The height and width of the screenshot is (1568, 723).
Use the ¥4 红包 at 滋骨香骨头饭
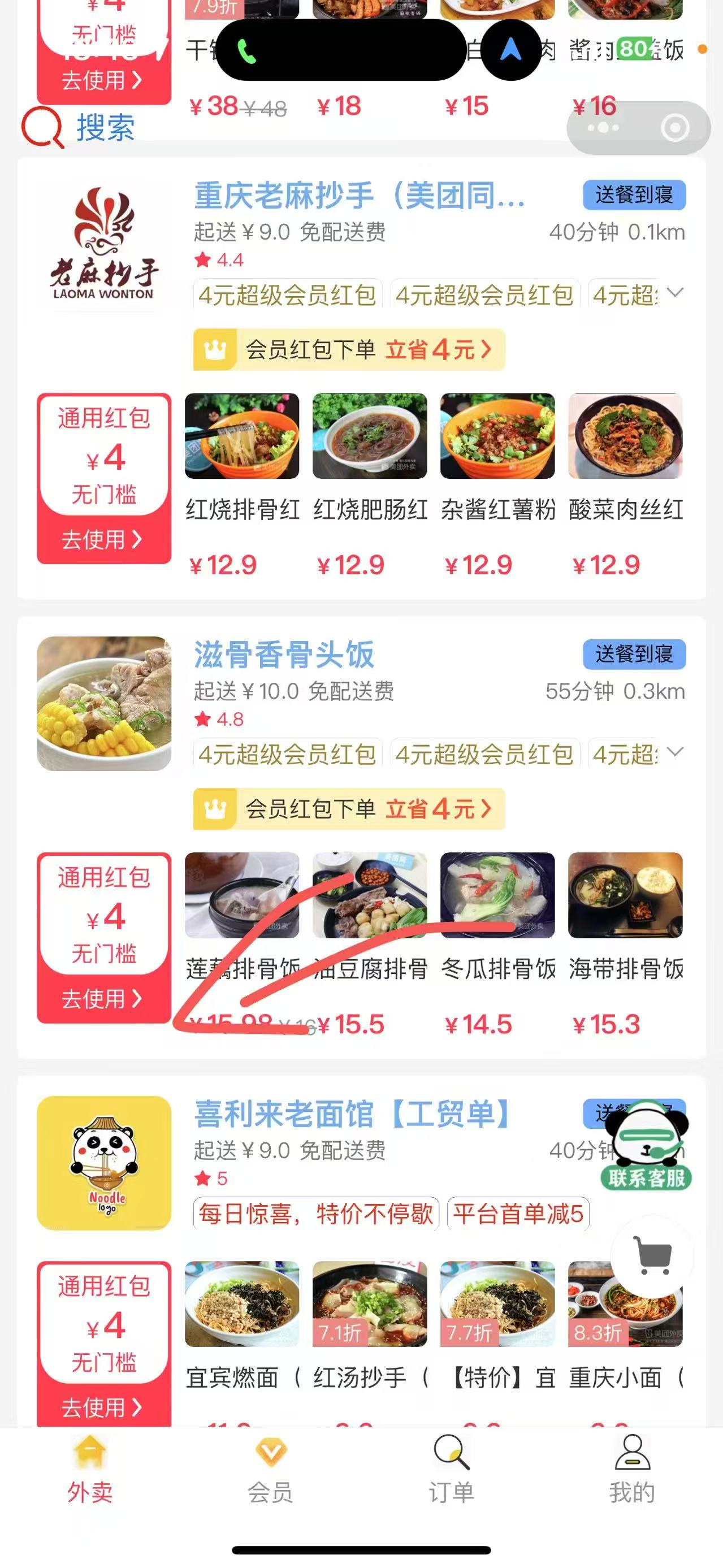(103, 998)
